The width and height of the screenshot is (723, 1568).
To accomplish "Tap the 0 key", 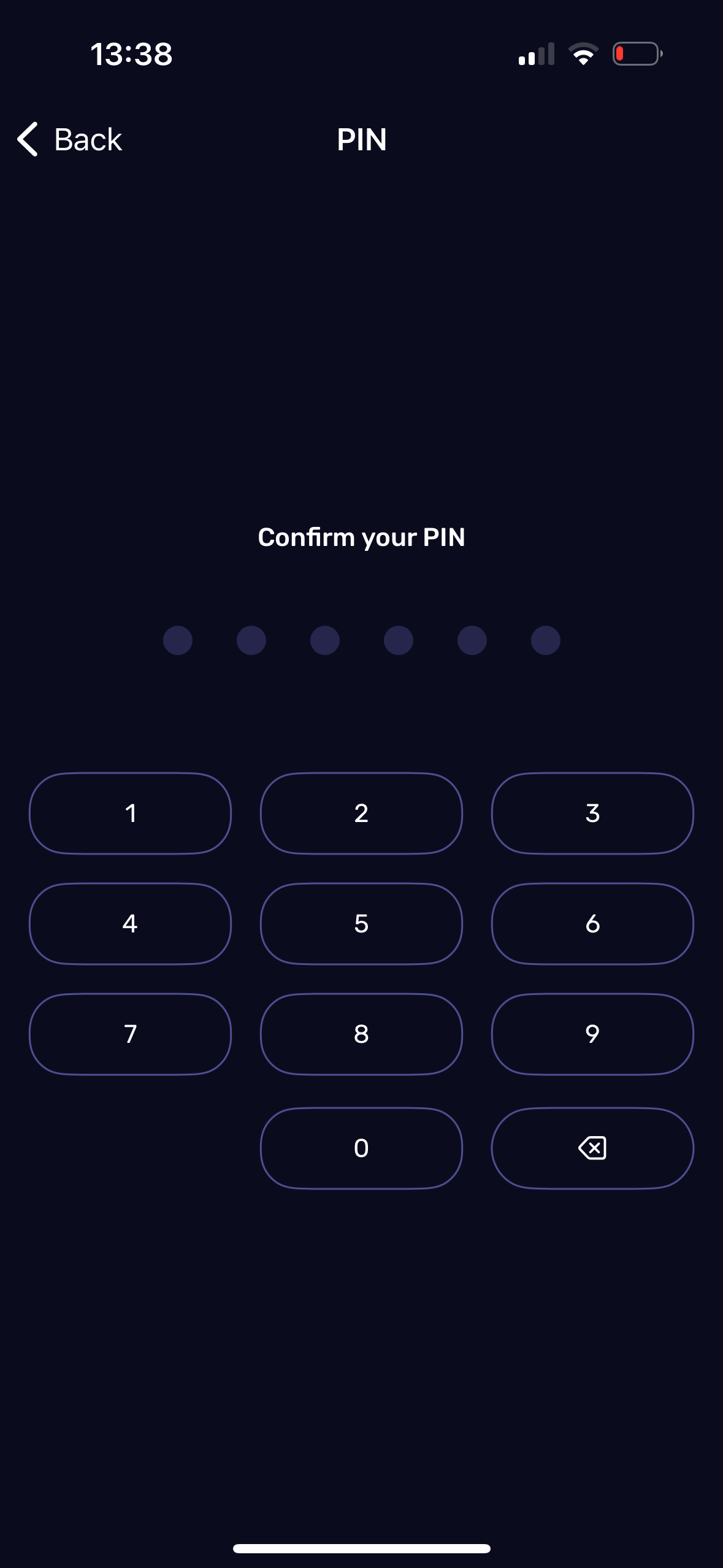I will 361,1148.
